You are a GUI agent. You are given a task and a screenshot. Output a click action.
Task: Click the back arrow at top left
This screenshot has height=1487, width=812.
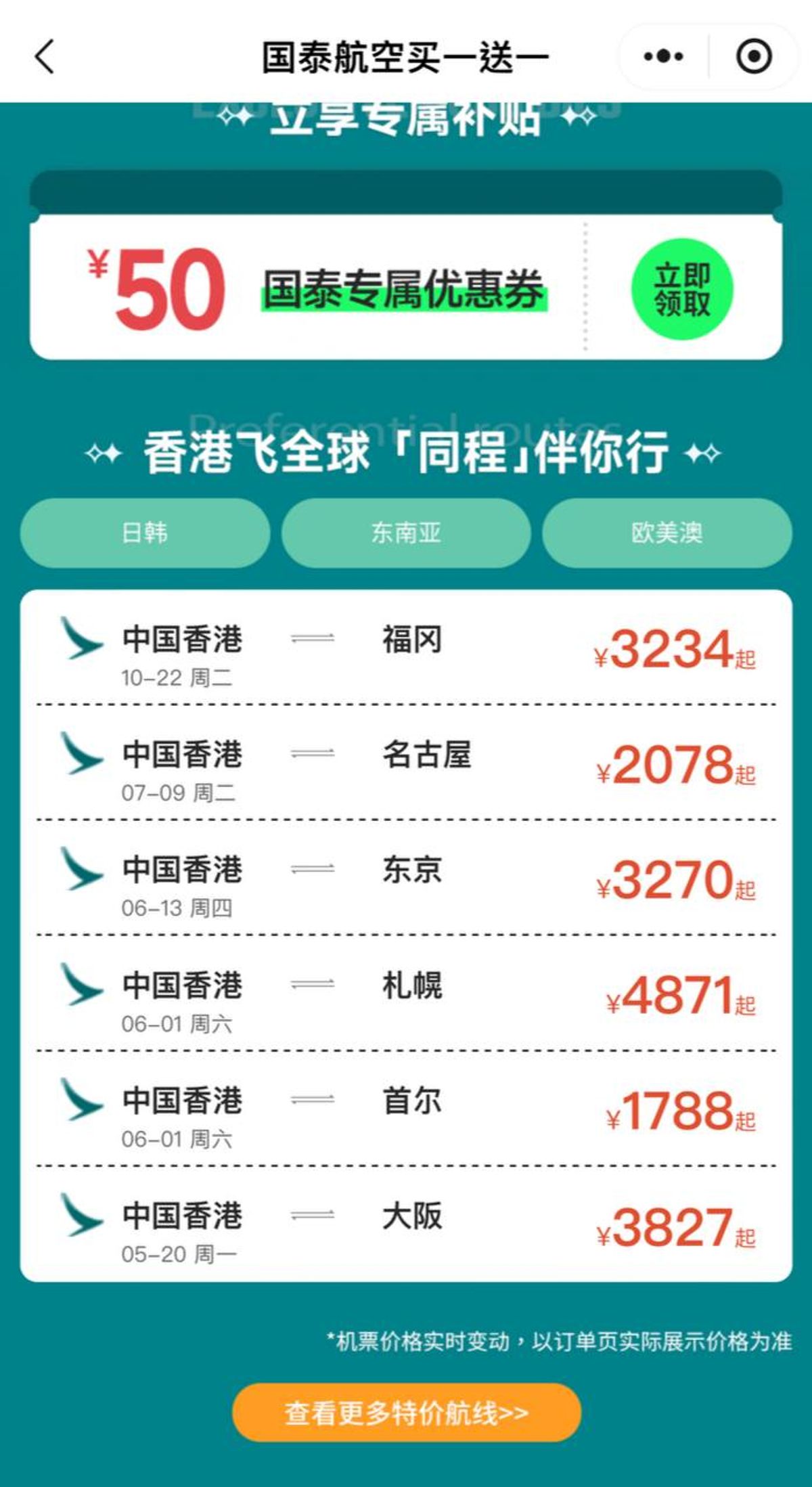point(43,56)
